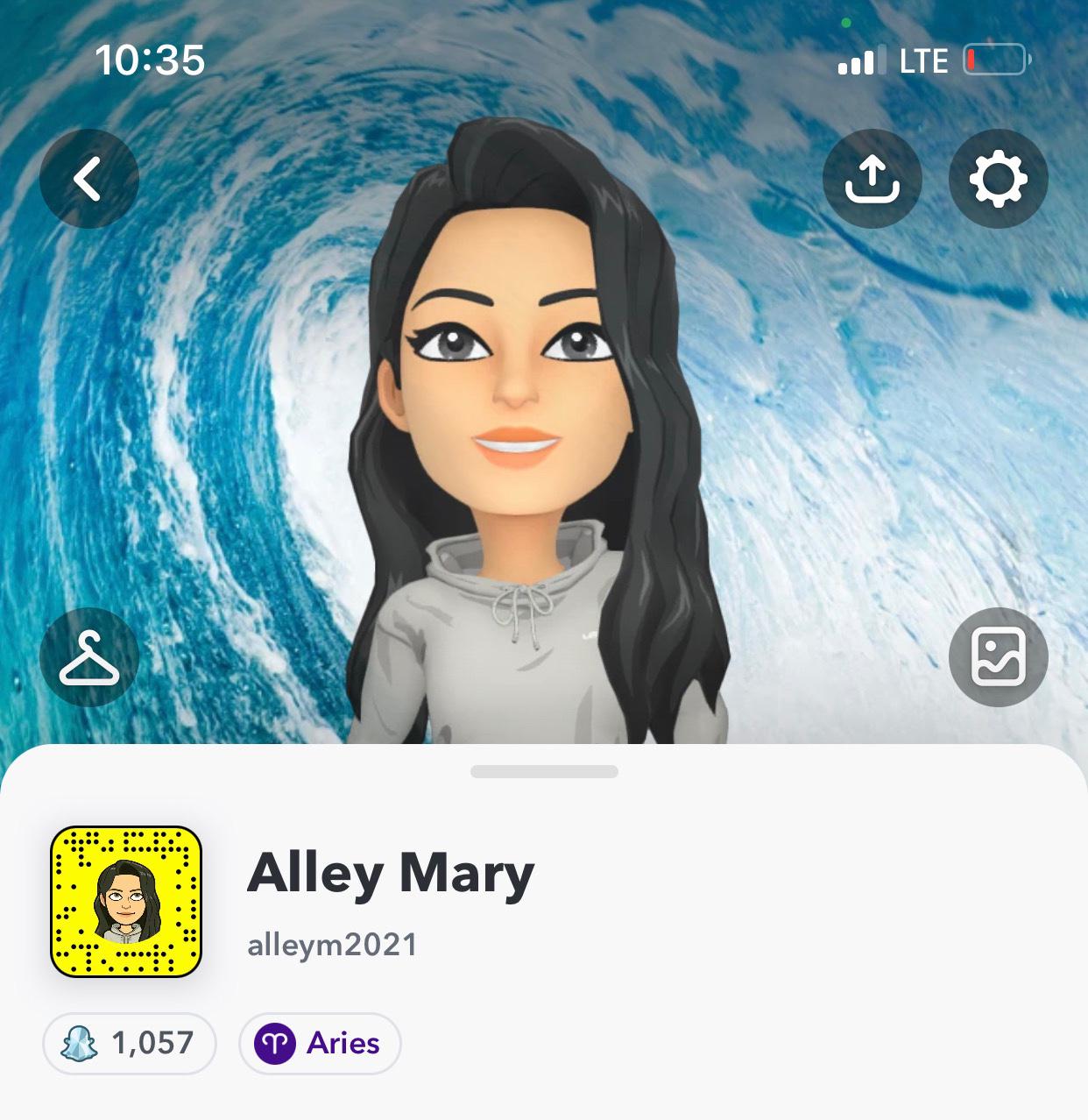Viewport: 1088px width, 1120px height.
Task: Change the profile background image
Action: 998,657
